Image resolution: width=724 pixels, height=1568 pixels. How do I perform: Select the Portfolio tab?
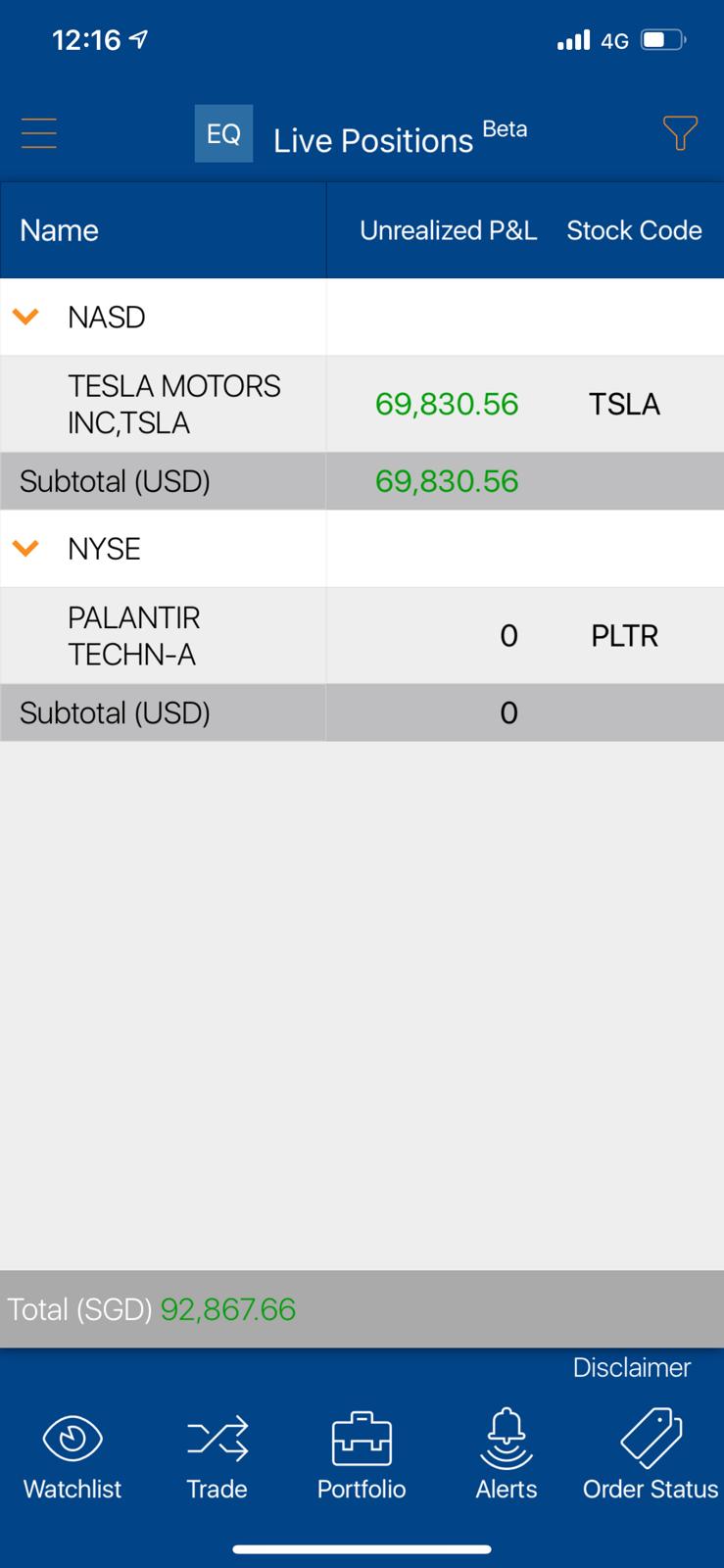click(362, 1457)
